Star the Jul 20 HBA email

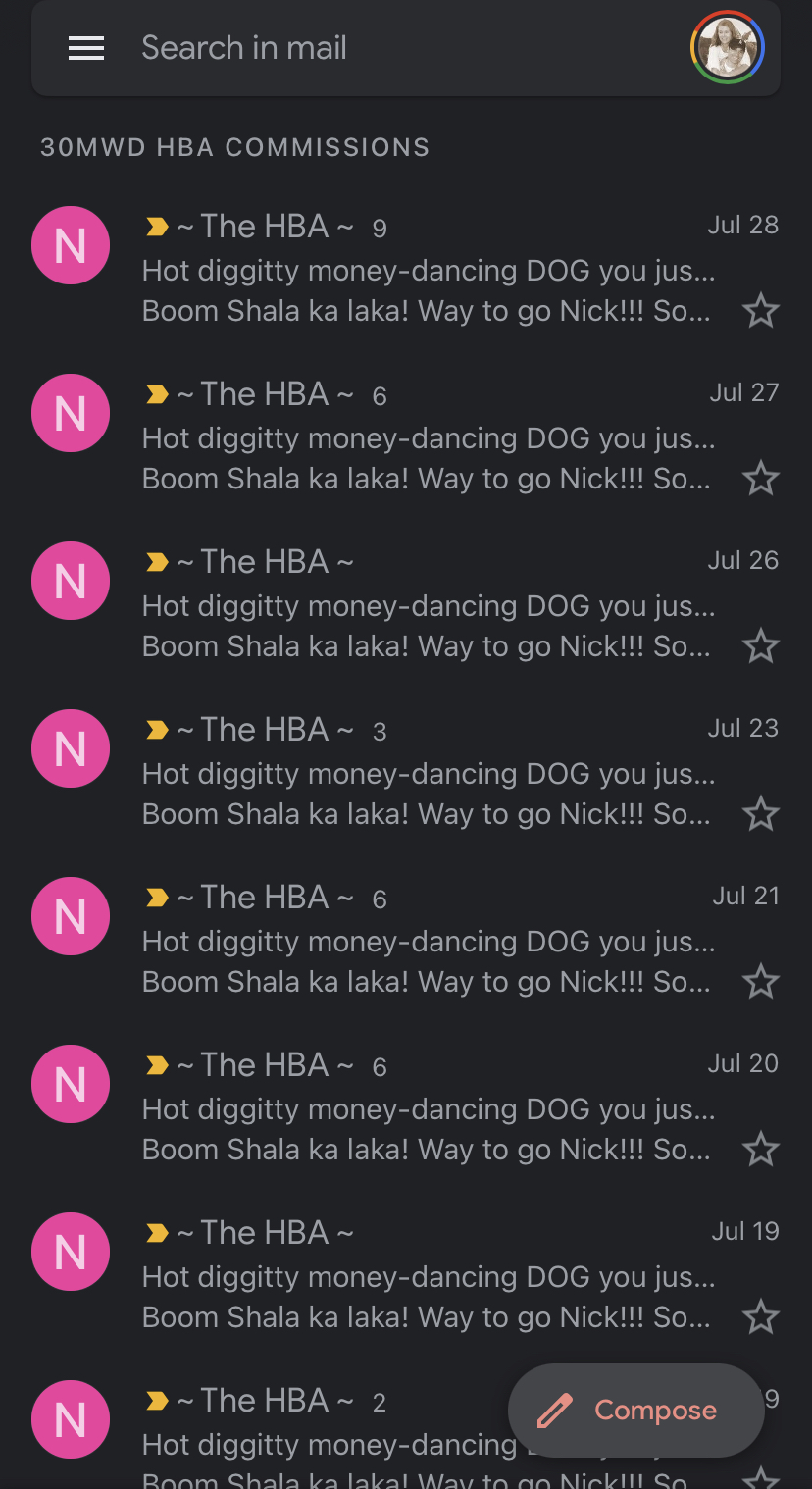click(x=760, y=1151)
